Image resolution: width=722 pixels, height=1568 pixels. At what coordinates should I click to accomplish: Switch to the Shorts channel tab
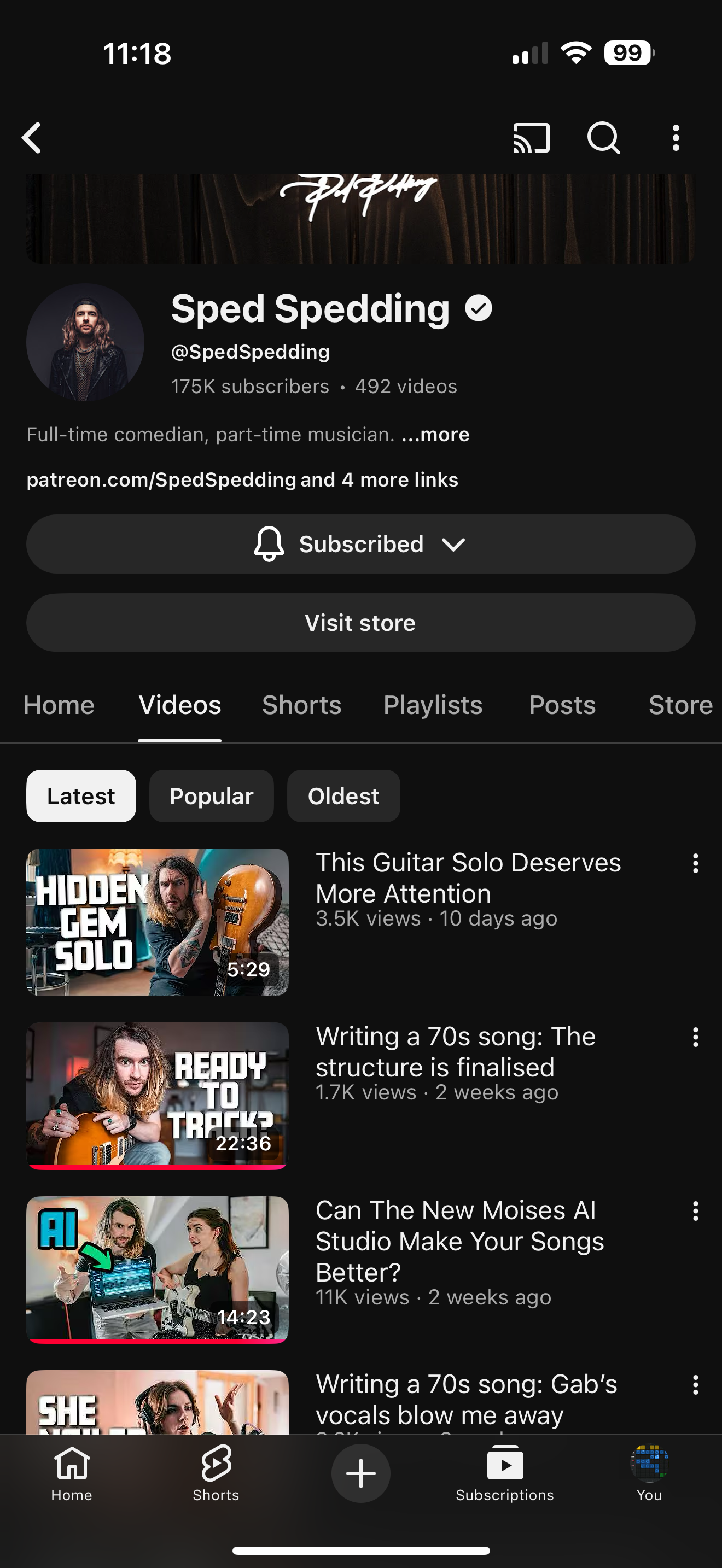(301, 705)
